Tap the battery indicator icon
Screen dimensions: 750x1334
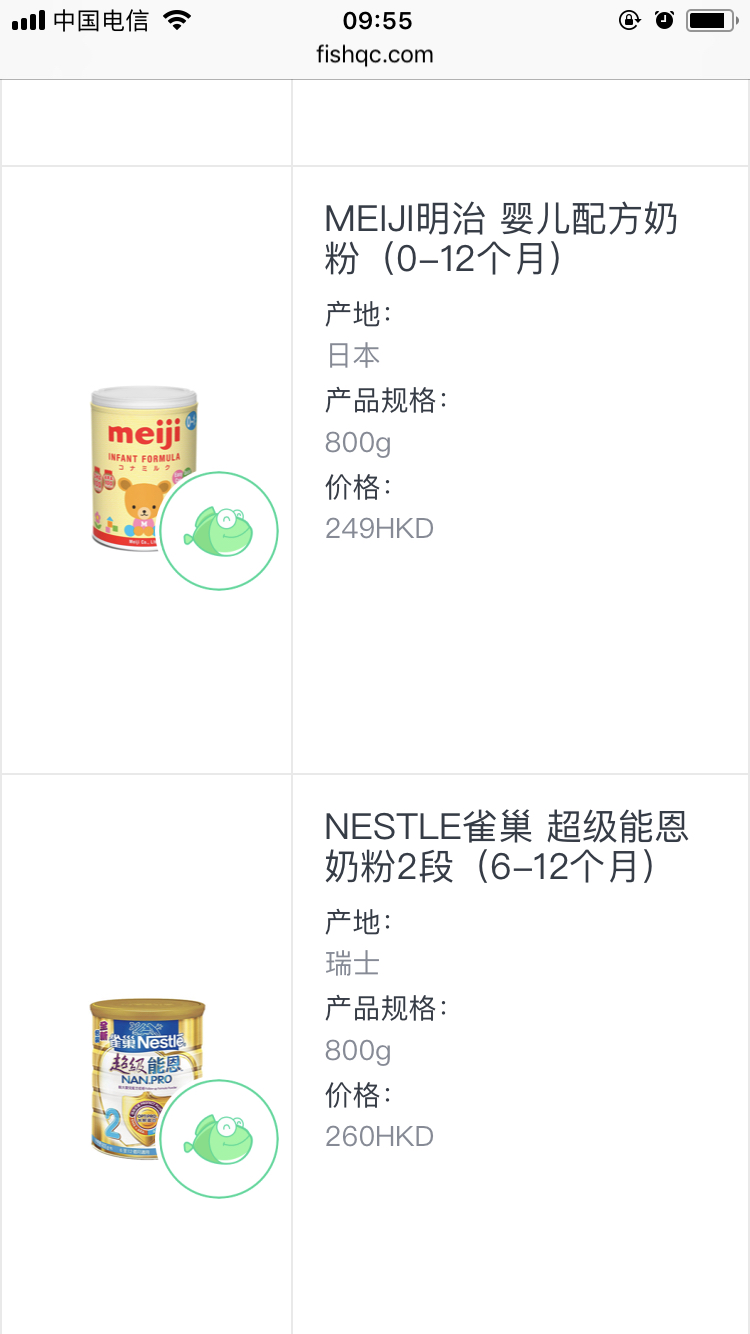point(712,19)
